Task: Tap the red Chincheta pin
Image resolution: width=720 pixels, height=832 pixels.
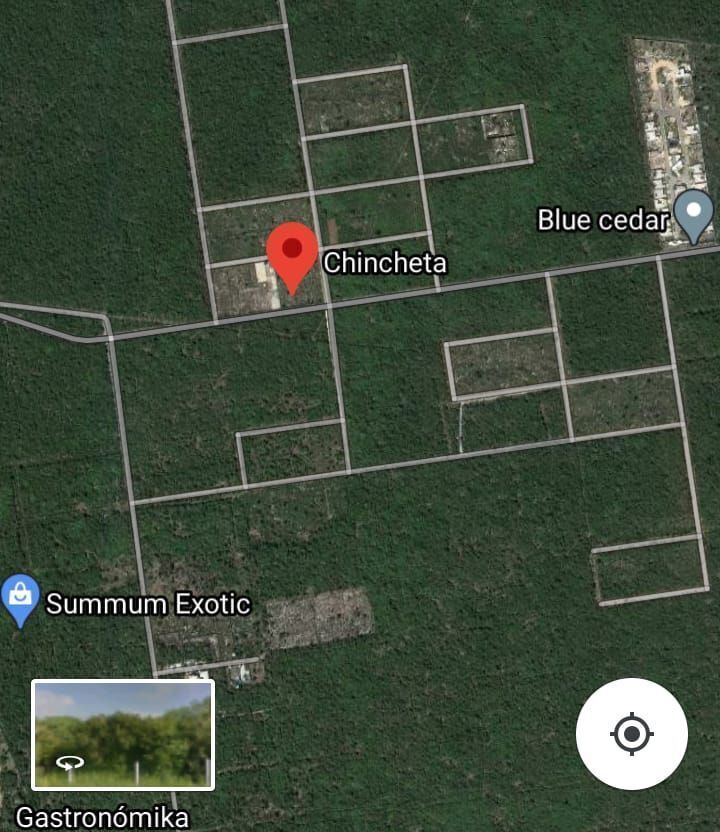Action: pyautogui.click(x=291, y=252)
